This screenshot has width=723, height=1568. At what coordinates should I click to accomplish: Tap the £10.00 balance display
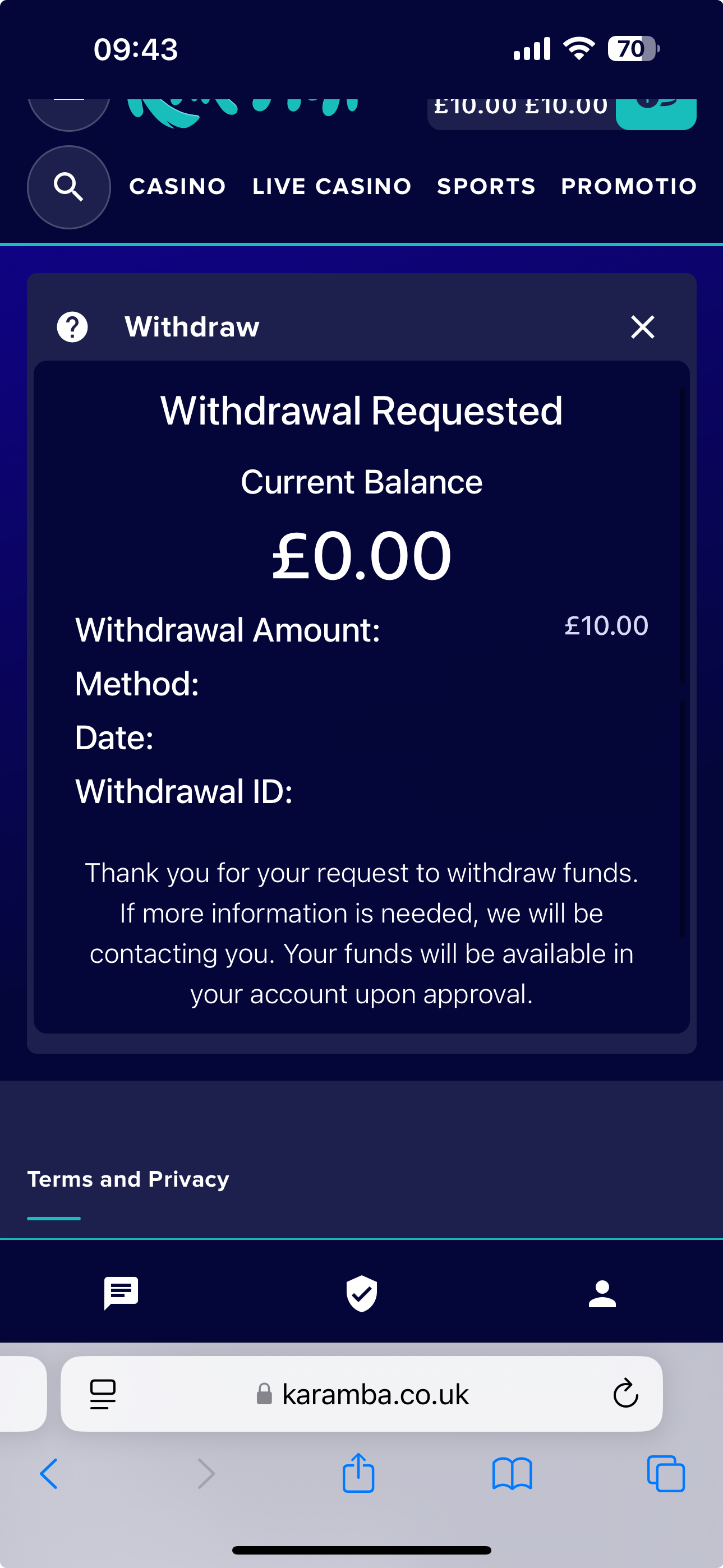click(521, 107)
